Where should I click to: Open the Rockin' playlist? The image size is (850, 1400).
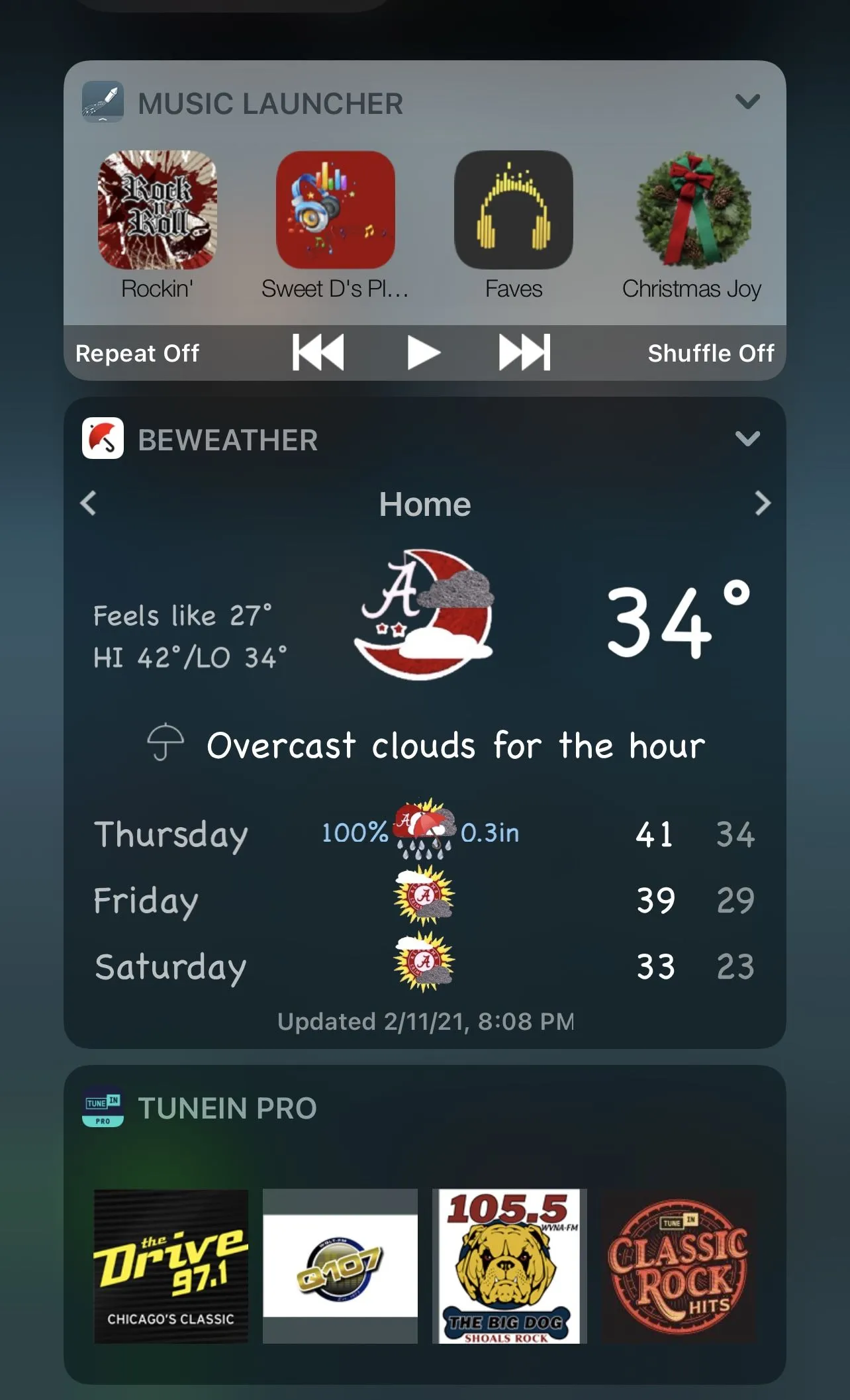pyautogui.click(x=158, y=210)
